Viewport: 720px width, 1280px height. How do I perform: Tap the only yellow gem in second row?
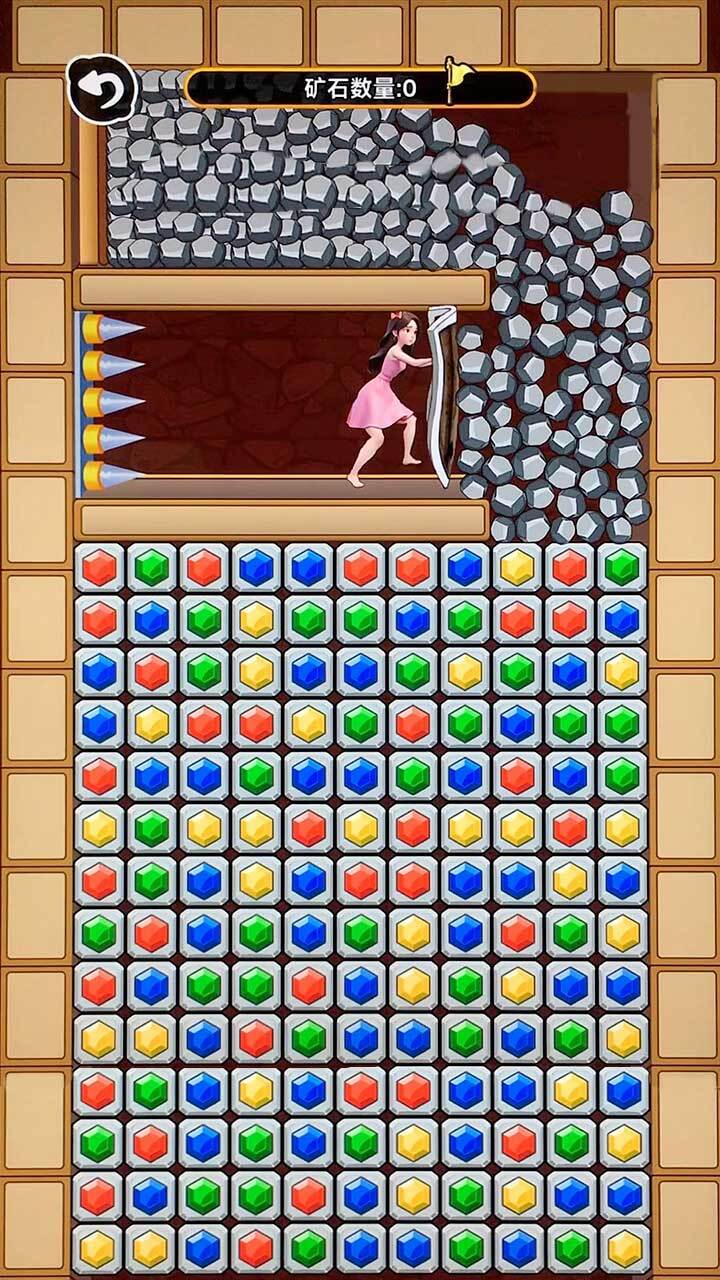255,619
